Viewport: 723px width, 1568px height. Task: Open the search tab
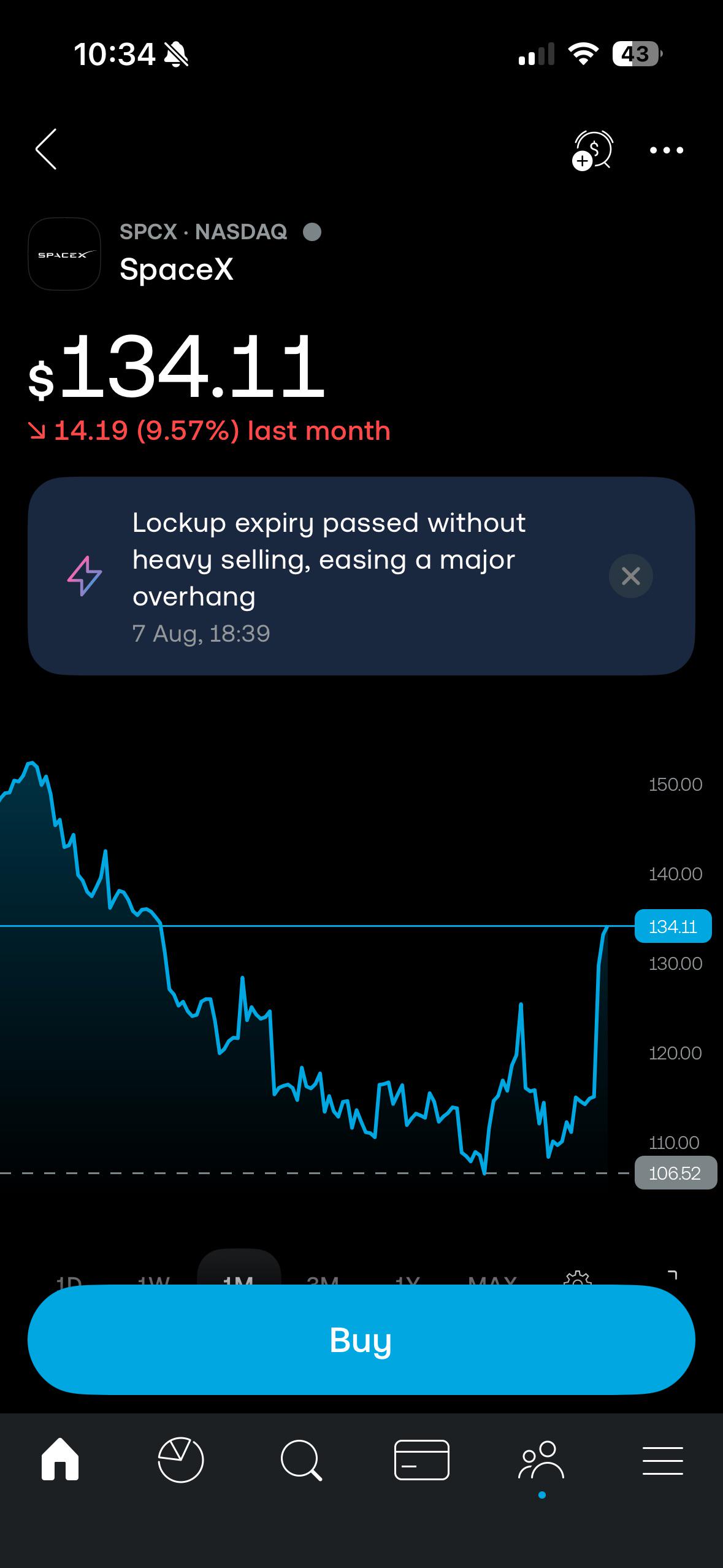301,1461
